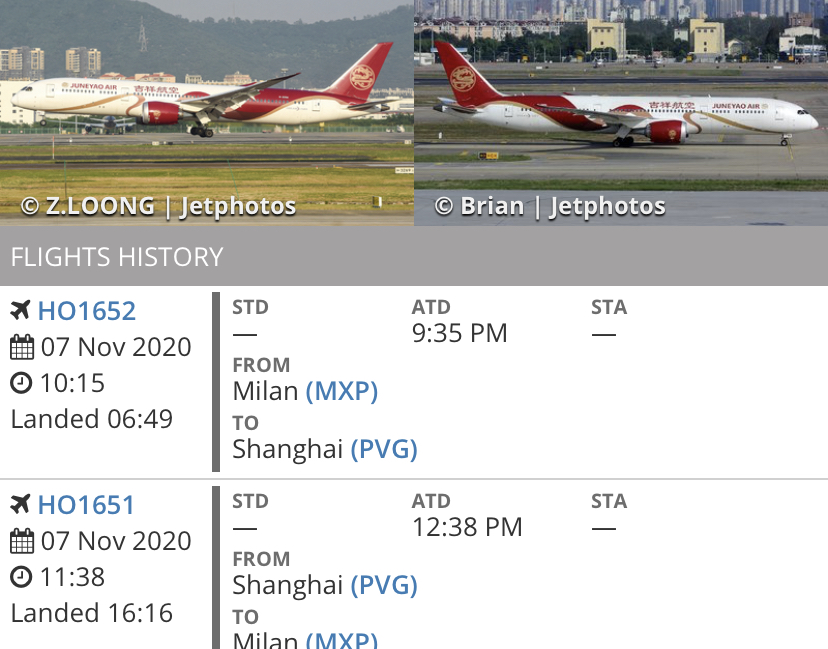828x649 pixels.
Task: Open Milan (MXP) departure airport of HO1652
Action: pyautogui.click(x=341, y=391)
